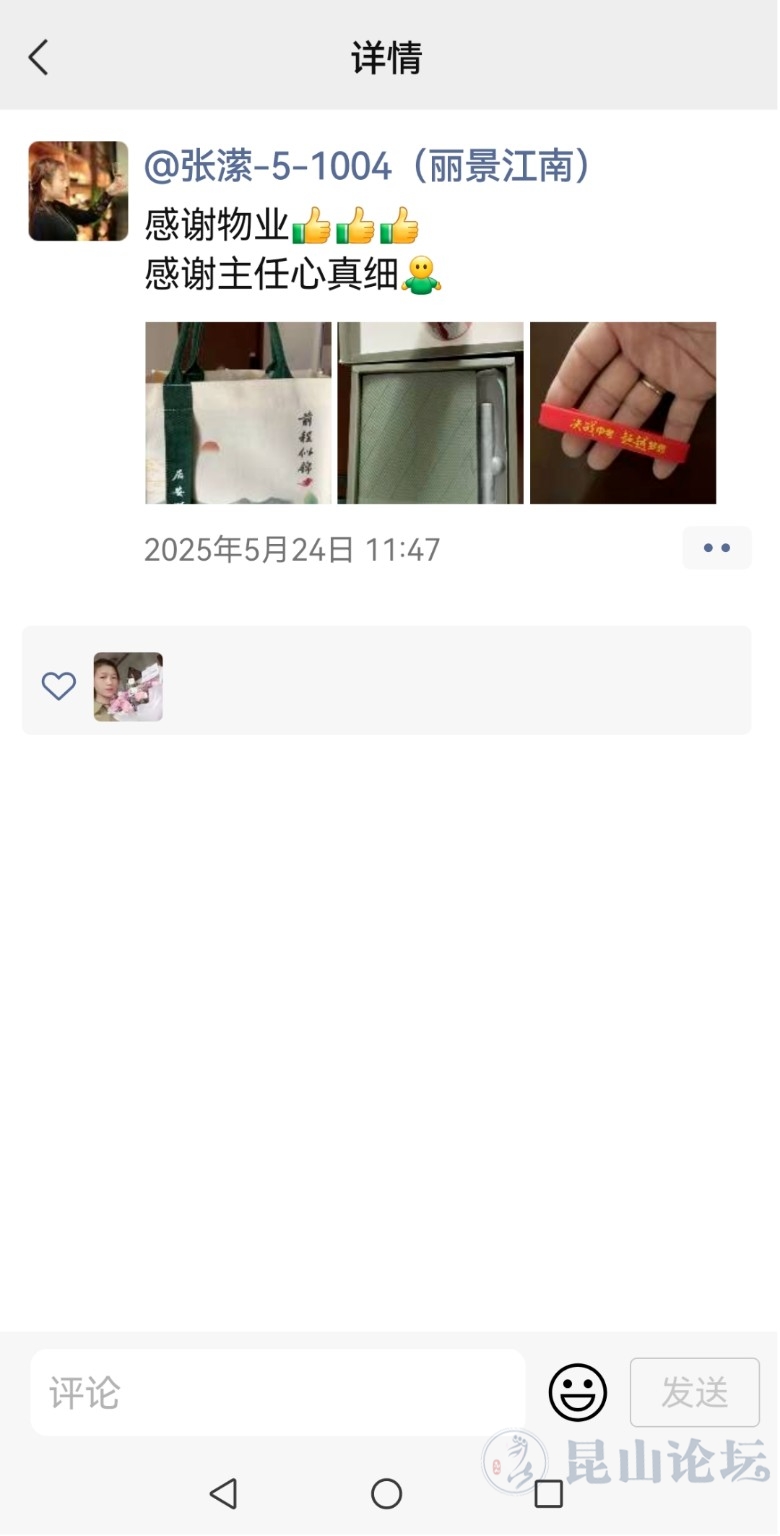This screenshot has width=780, height=1536.
Task: Send the comment with 发送
Action: (694, 1392)
